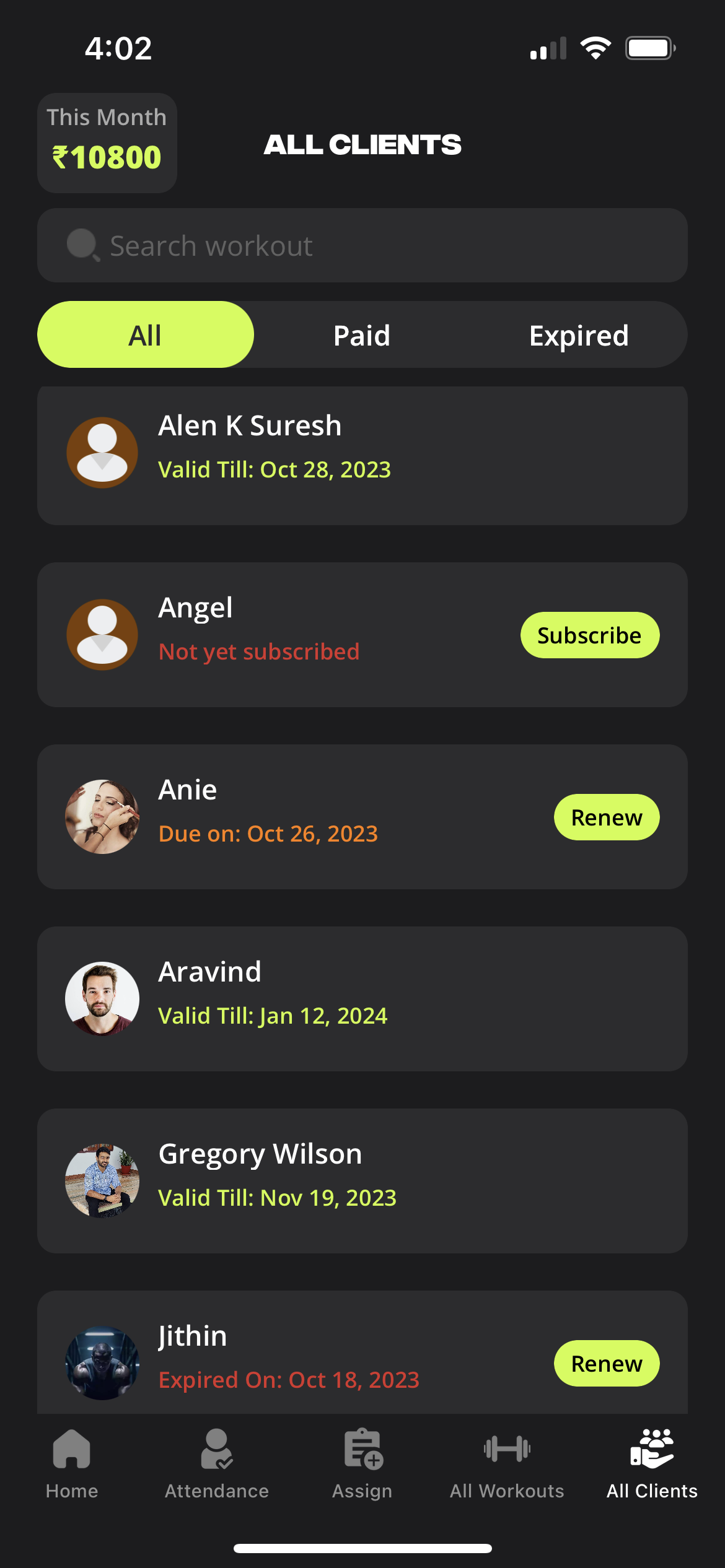Open Aravind's client details
Image resolution: width=725 pixels, height=1568 pixels.
pyautogui.click(x=362, y=999)
